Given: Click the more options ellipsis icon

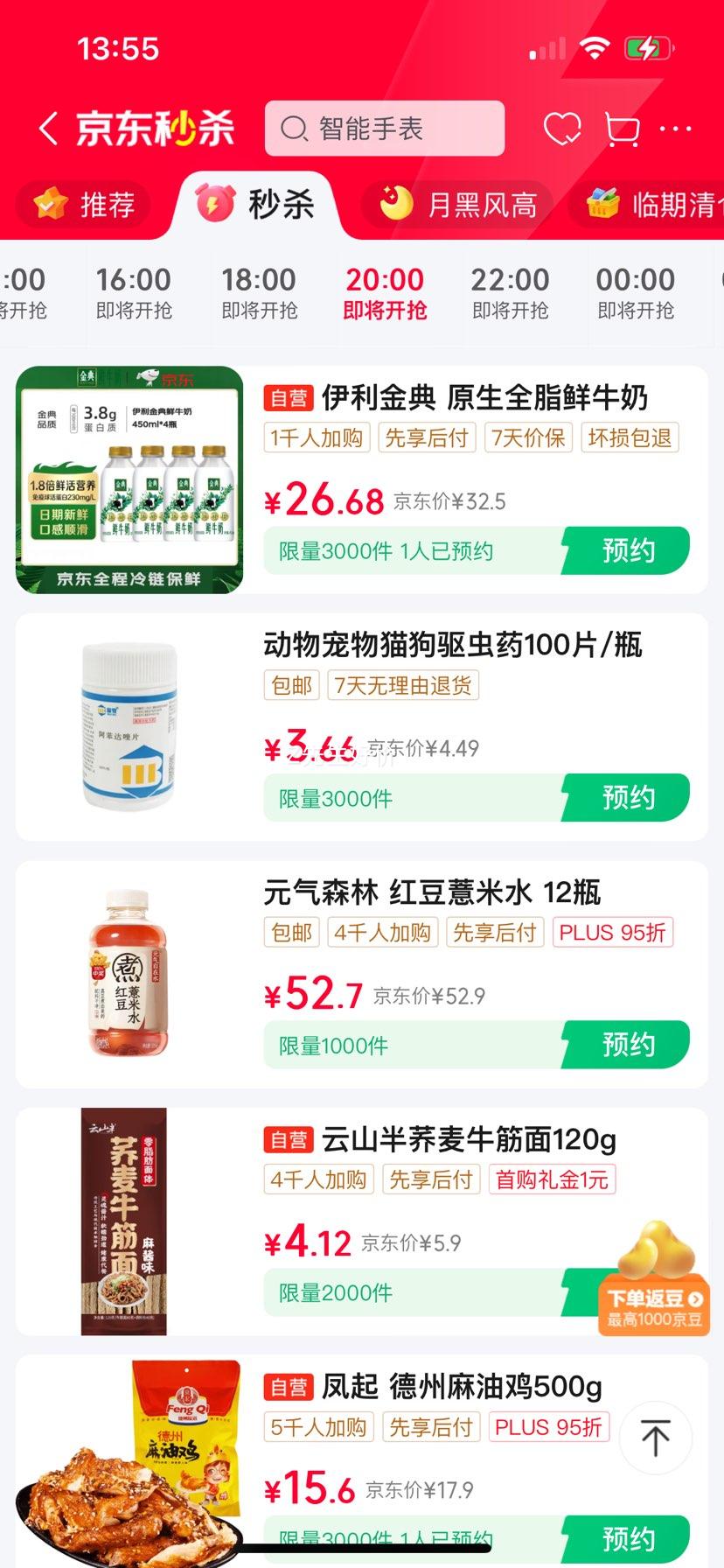Looking at the screenshot, I should click(x=674, y=129).
